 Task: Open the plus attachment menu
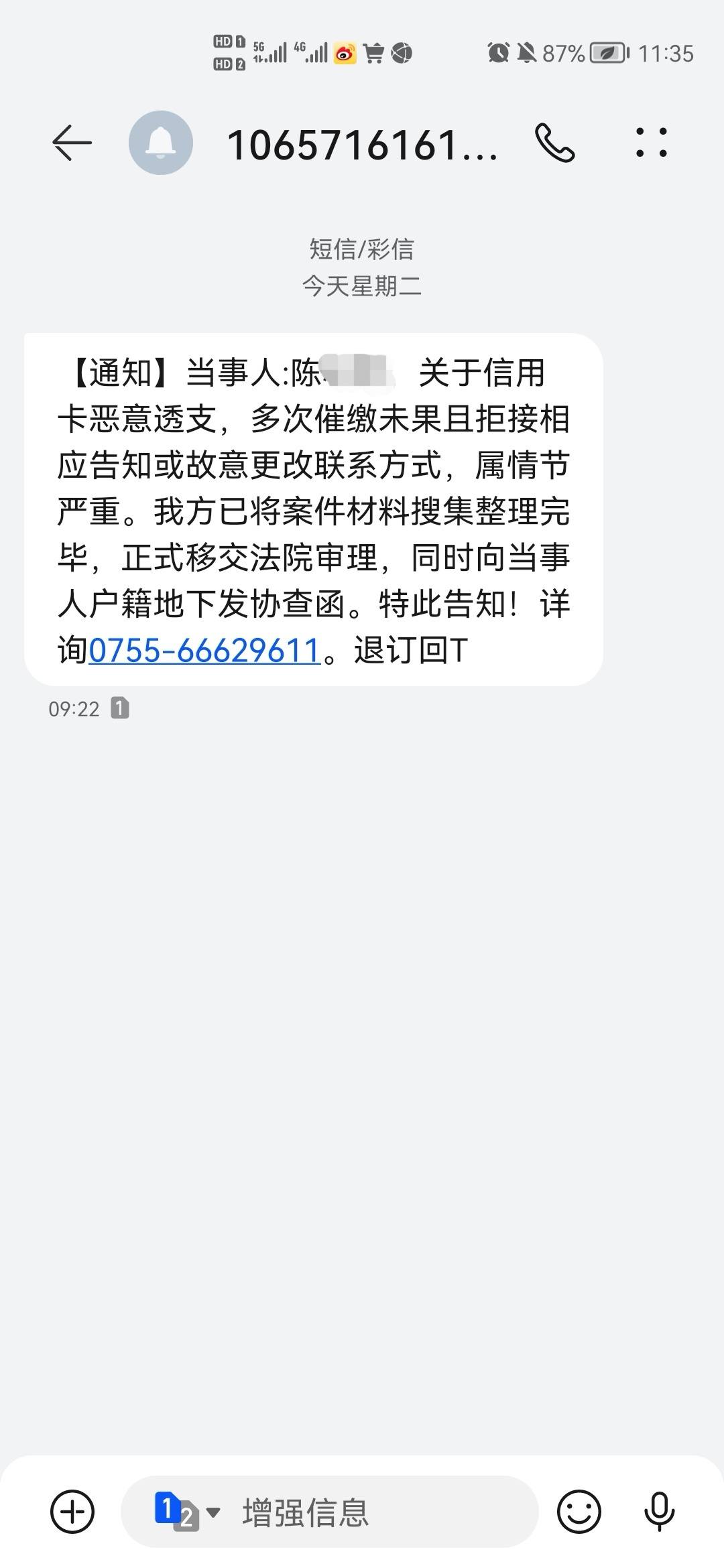(x=72, y=1511)
